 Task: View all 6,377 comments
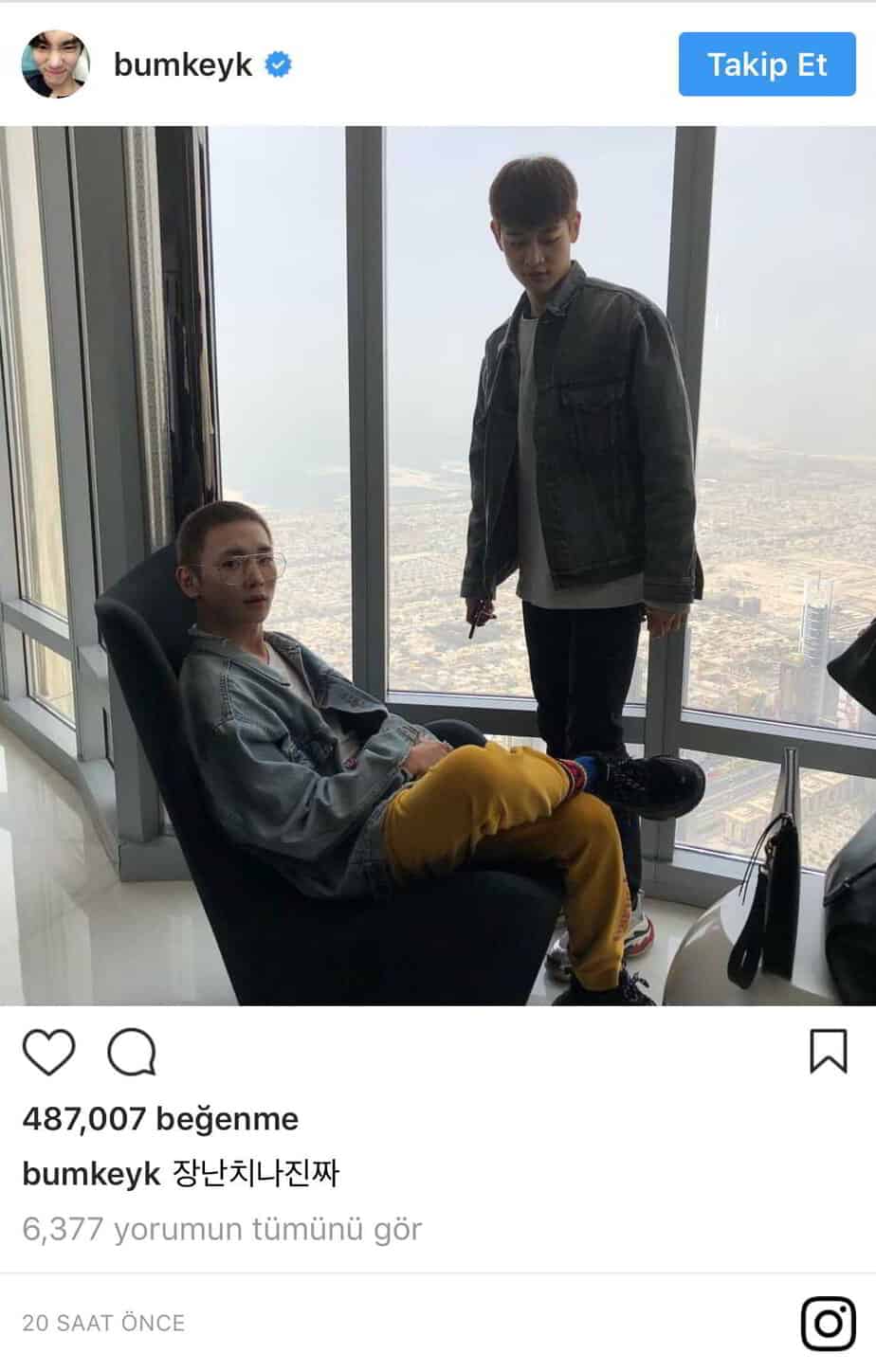pyautogui.click(x=222, y=1229)
